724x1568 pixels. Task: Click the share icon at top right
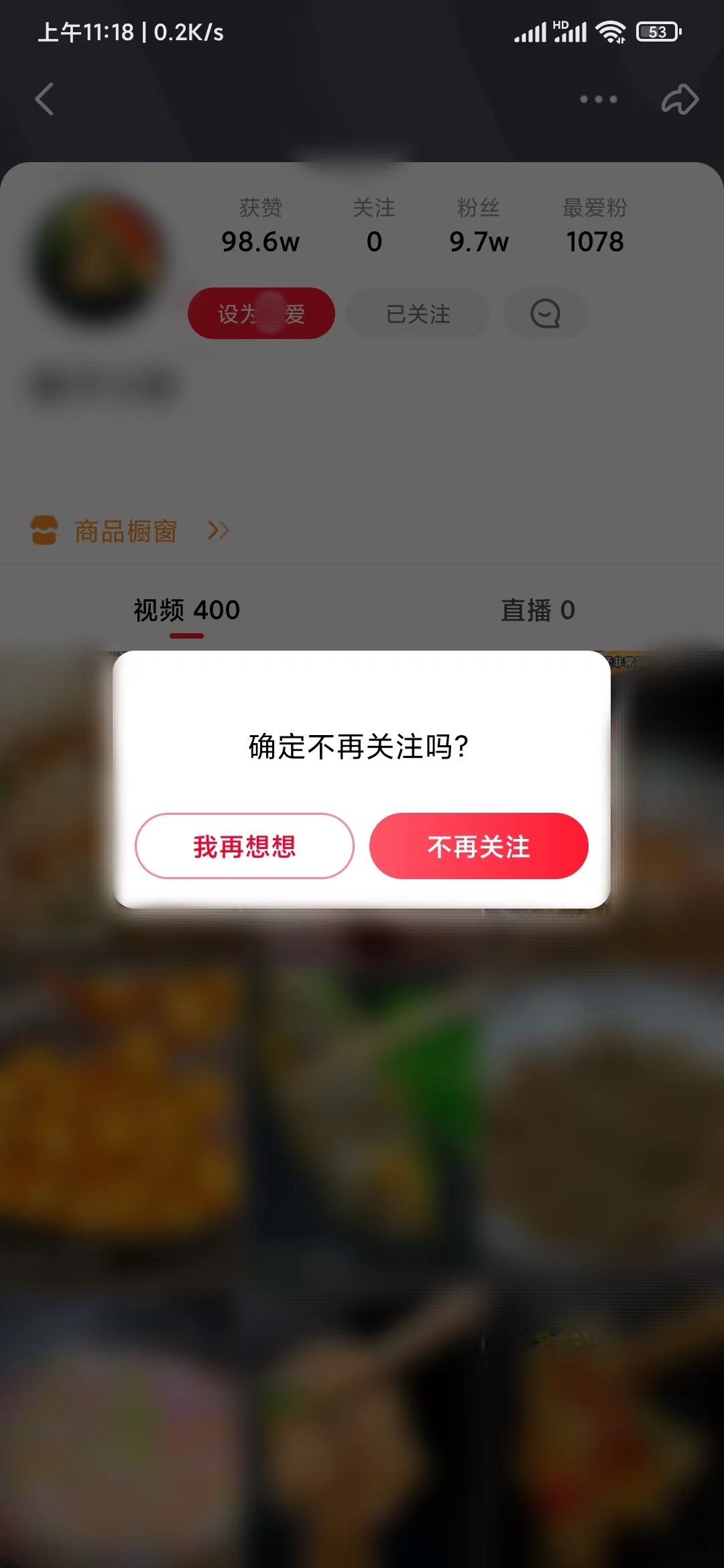tap(680, 99)
